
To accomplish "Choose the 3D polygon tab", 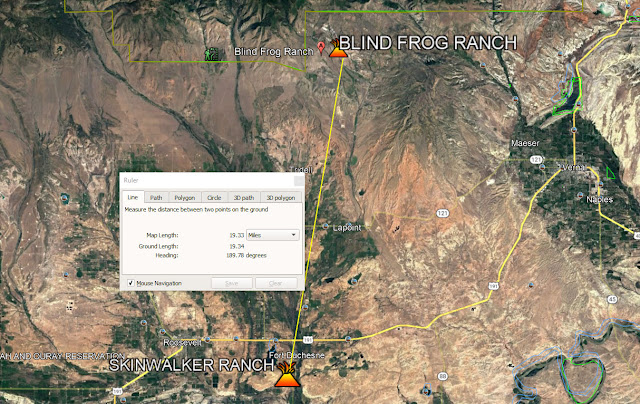I will pyautogui.click(x=280, y=198).
